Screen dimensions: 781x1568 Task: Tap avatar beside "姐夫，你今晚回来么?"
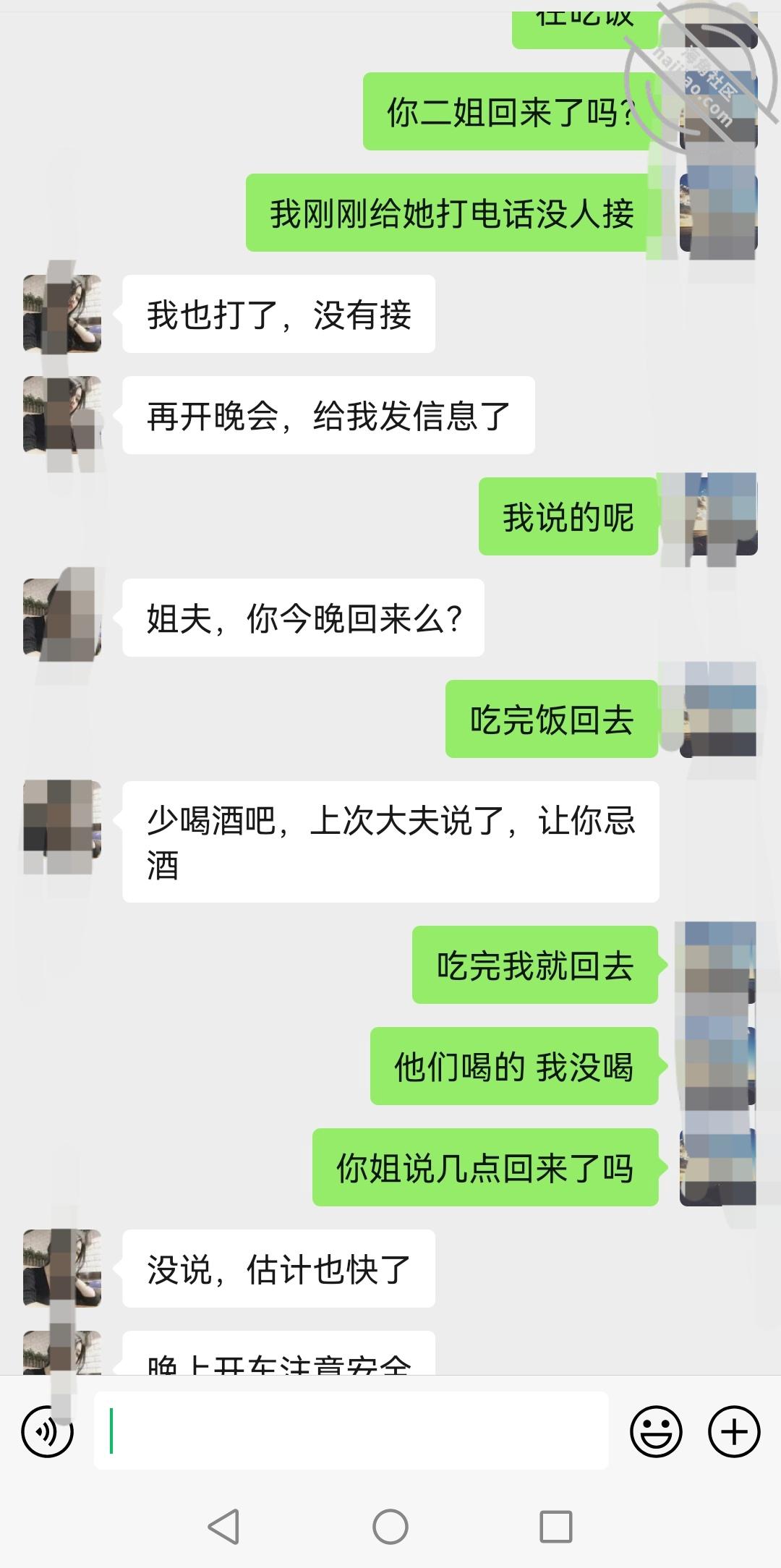[62, 617]
